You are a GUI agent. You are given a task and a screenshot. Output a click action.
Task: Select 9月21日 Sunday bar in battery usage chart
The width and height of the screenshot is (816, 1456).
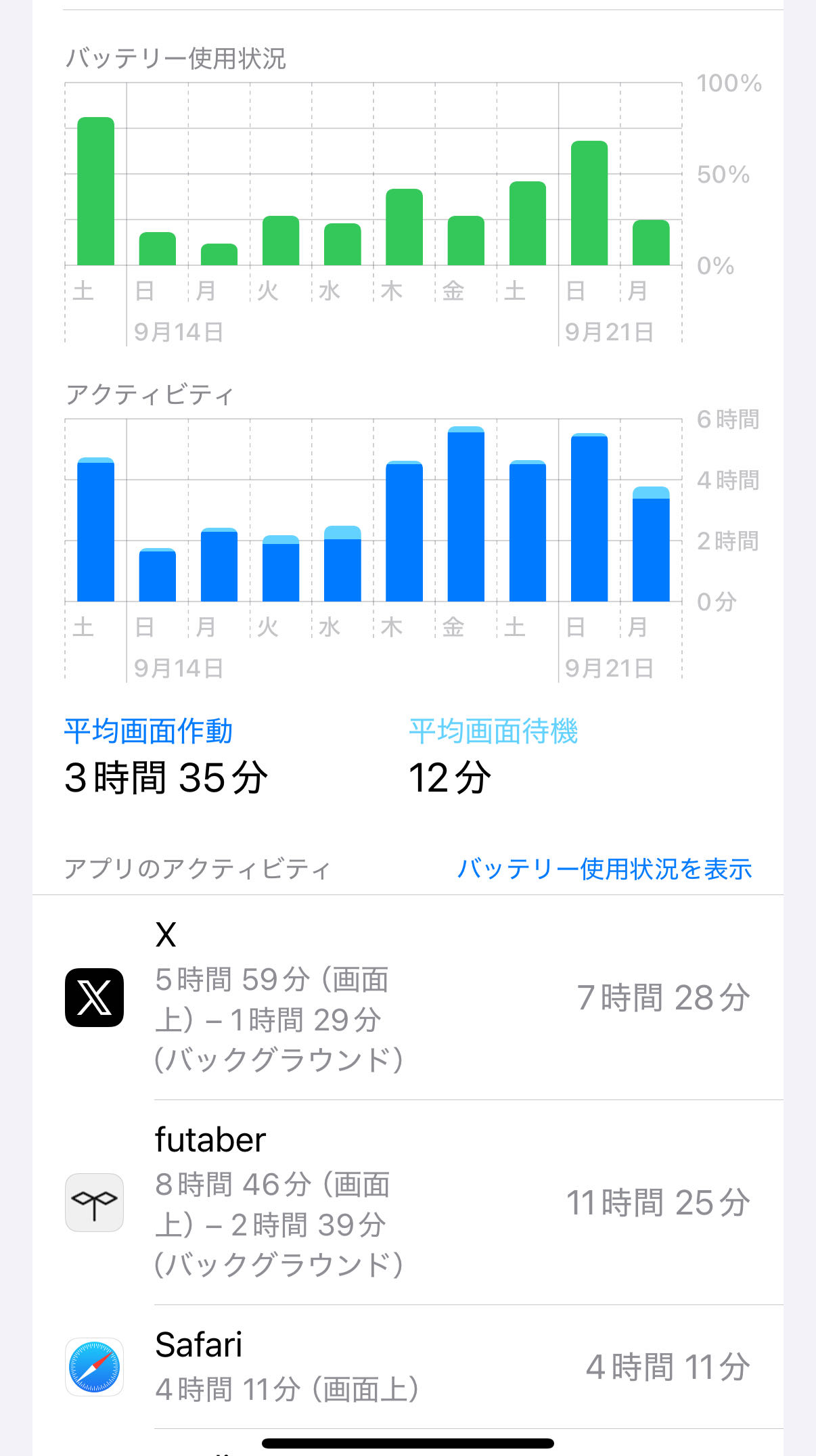coord(589,203)
